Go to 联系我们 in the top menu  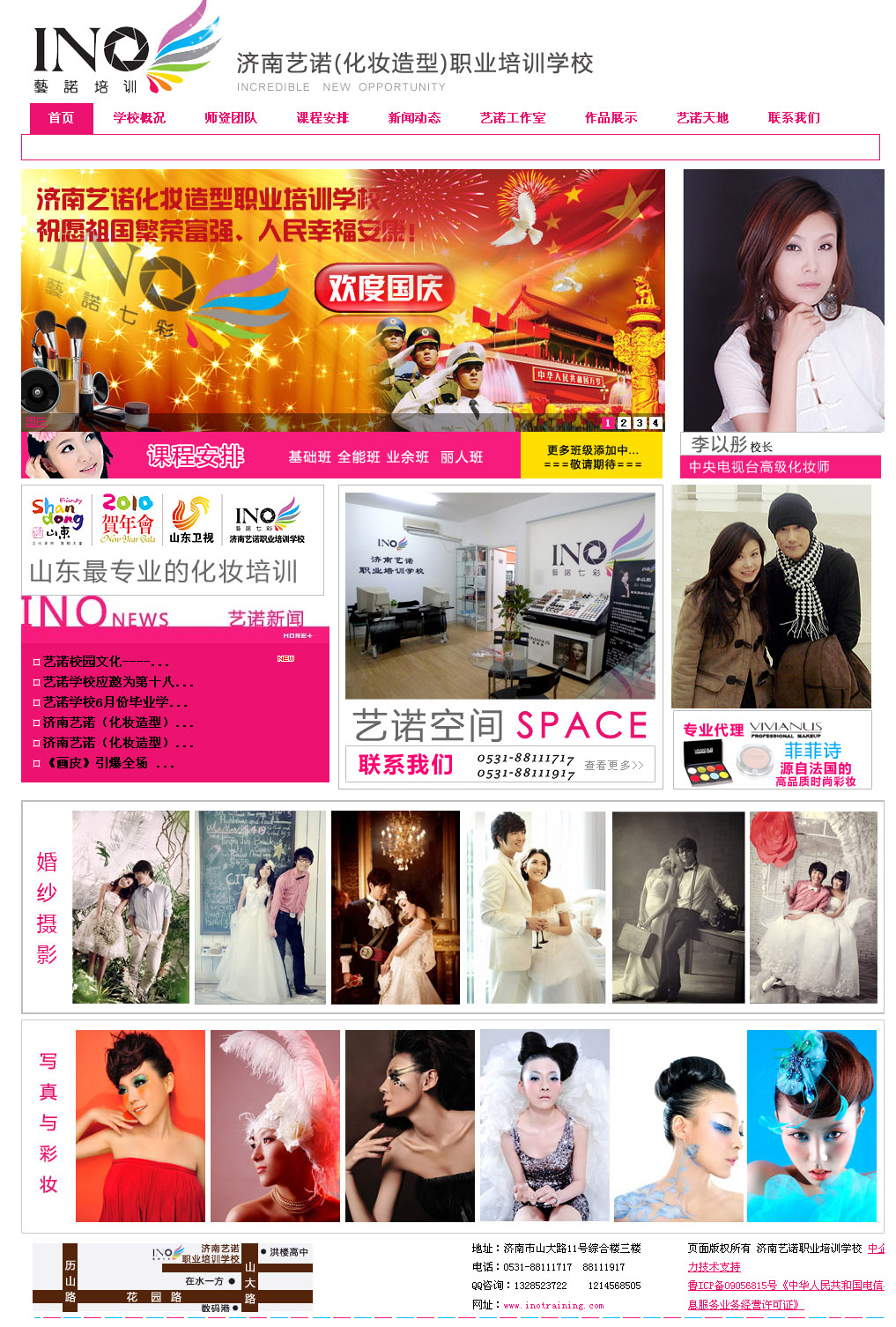coord(794,118)
